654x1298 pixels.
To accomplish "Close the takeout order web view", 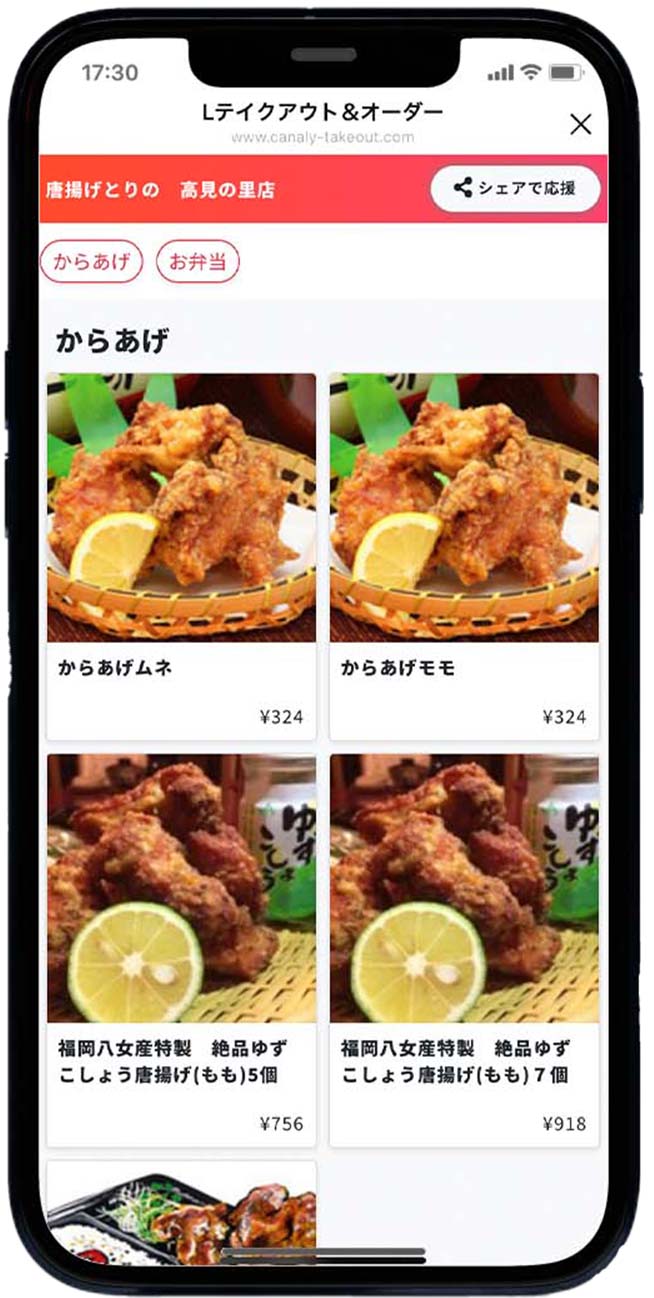I will (580, 124).
